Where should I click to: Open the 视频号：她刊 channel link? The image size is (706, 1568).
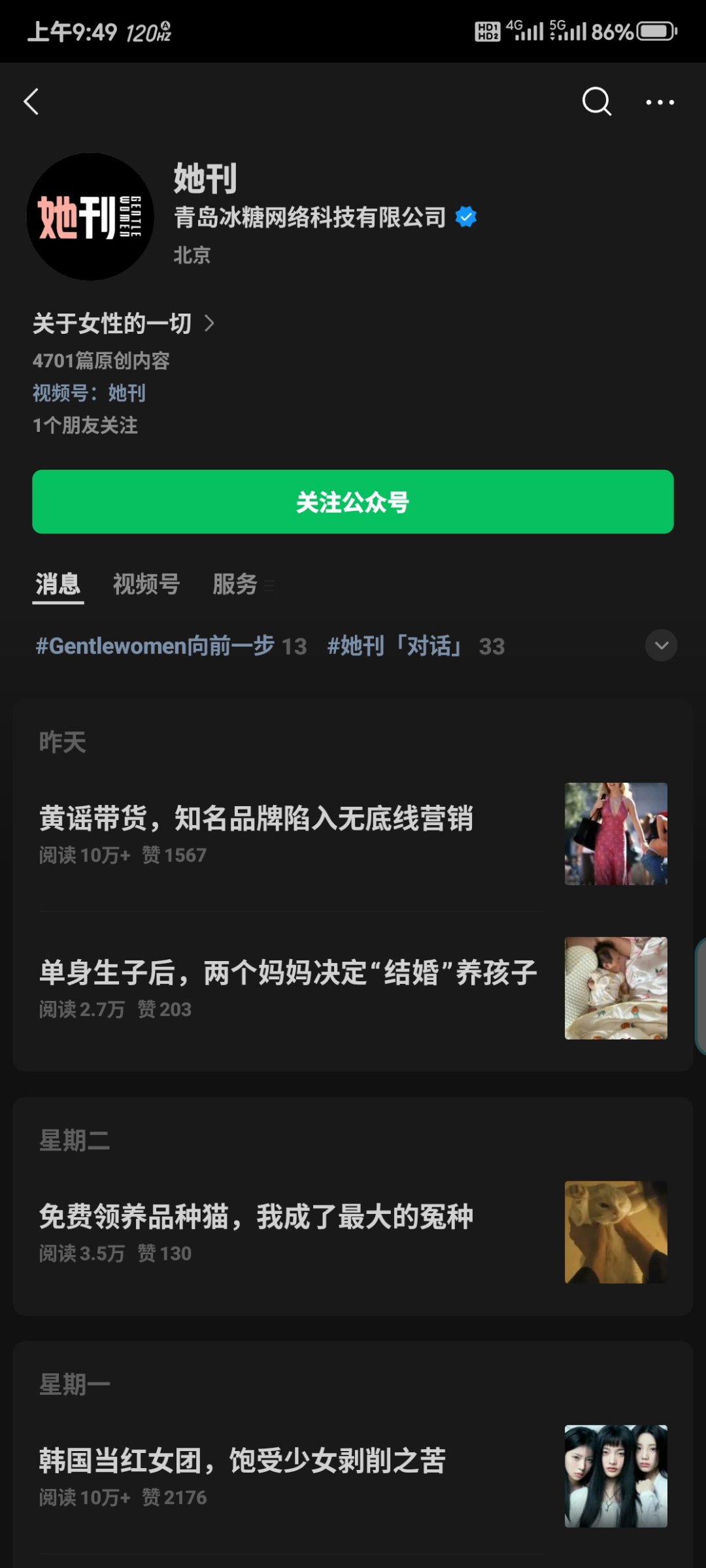tap(89, 393)
